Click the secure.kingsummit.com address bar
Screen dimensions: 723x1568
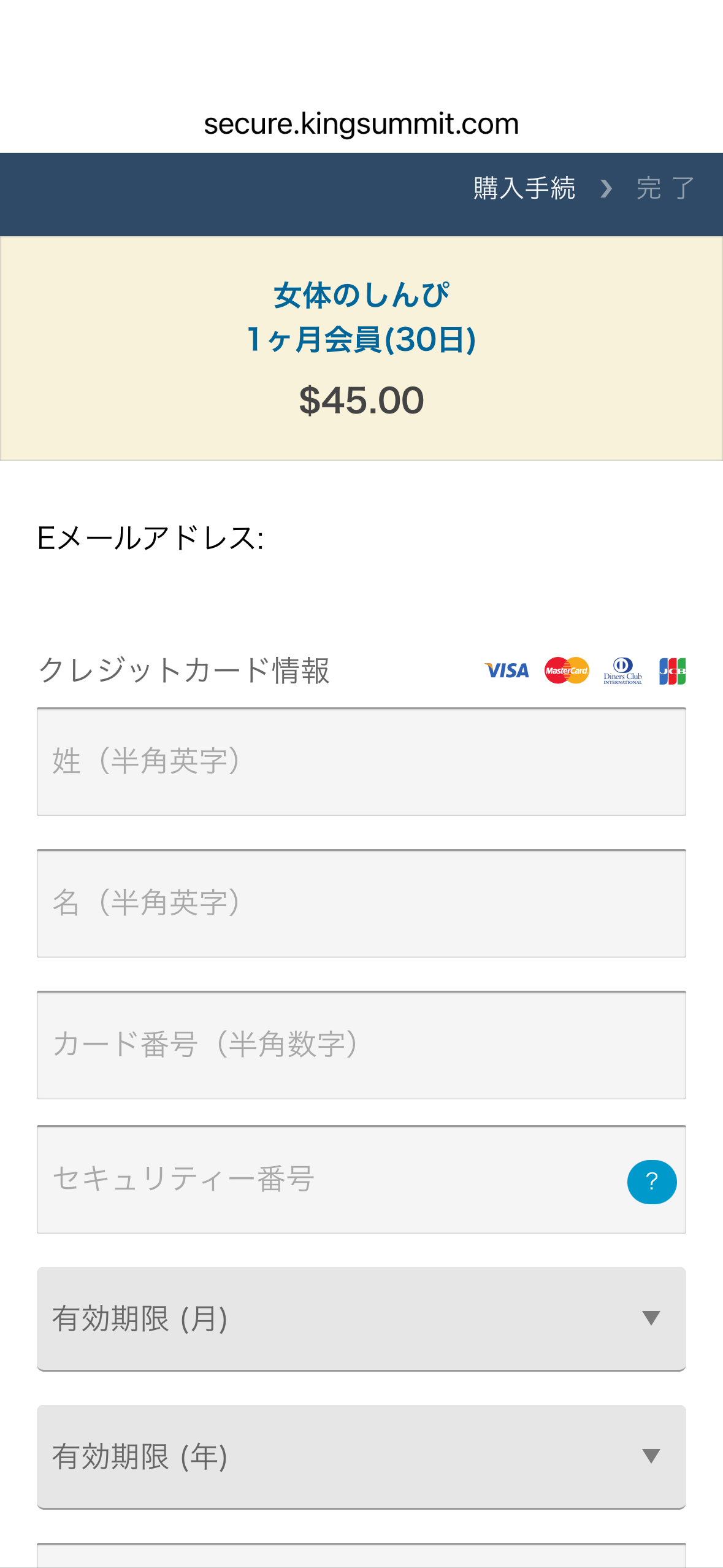pos(361,123)
